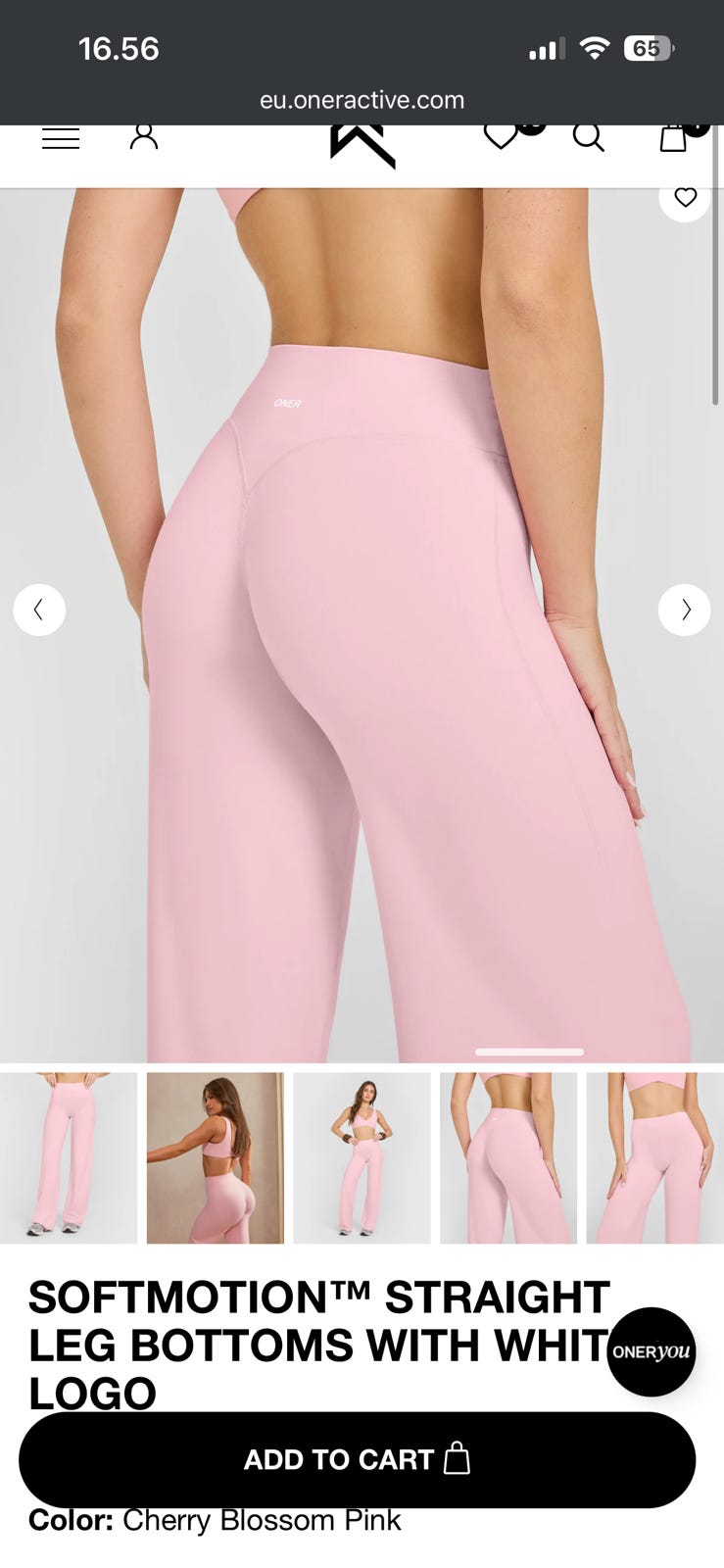The width and height of the screenshot is (724, 1568).
Task: Open the shopping bag
Action: coord(673,138)
